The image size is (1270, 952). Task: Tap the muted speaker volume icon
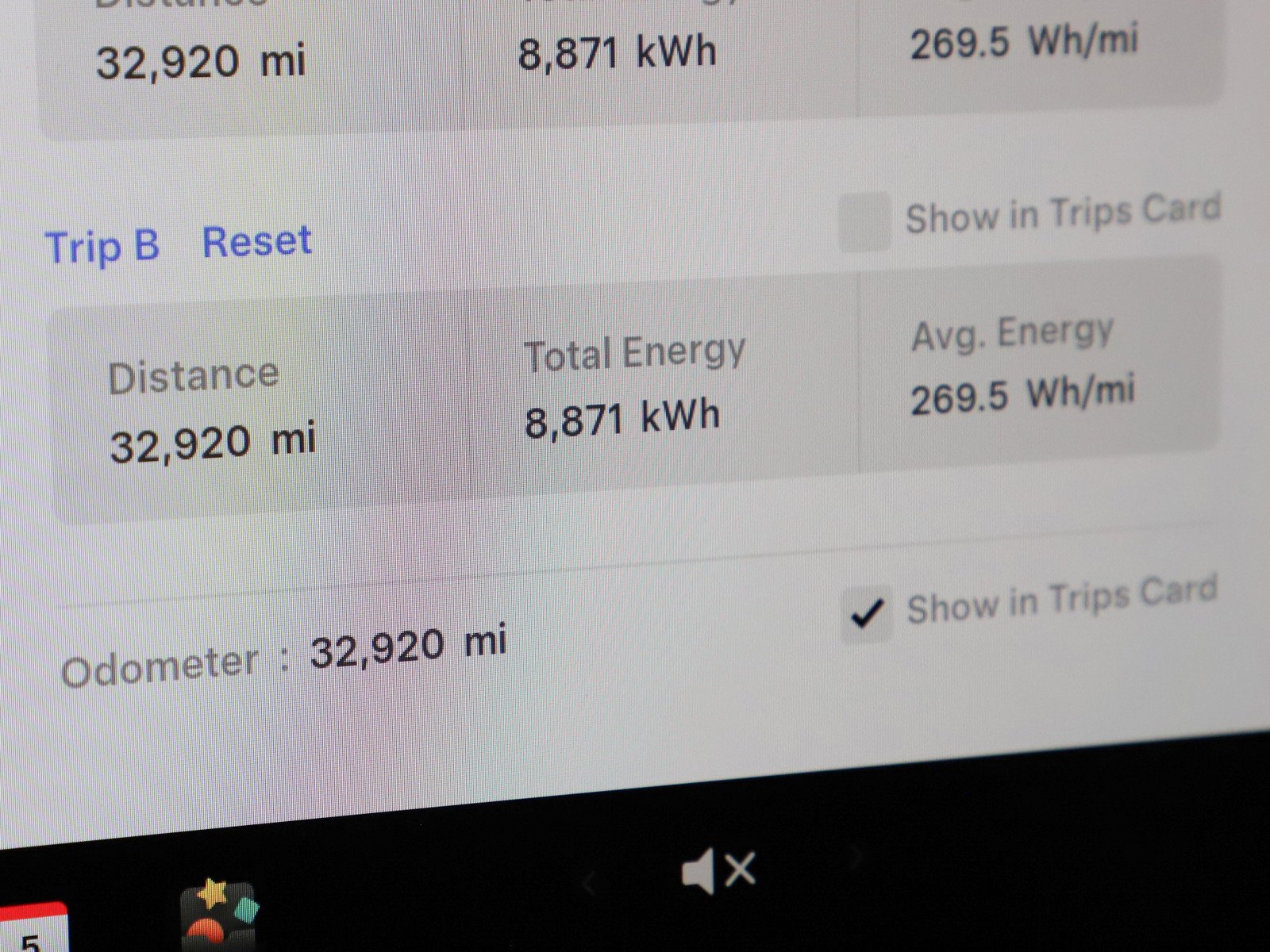(x=718, y=870)
